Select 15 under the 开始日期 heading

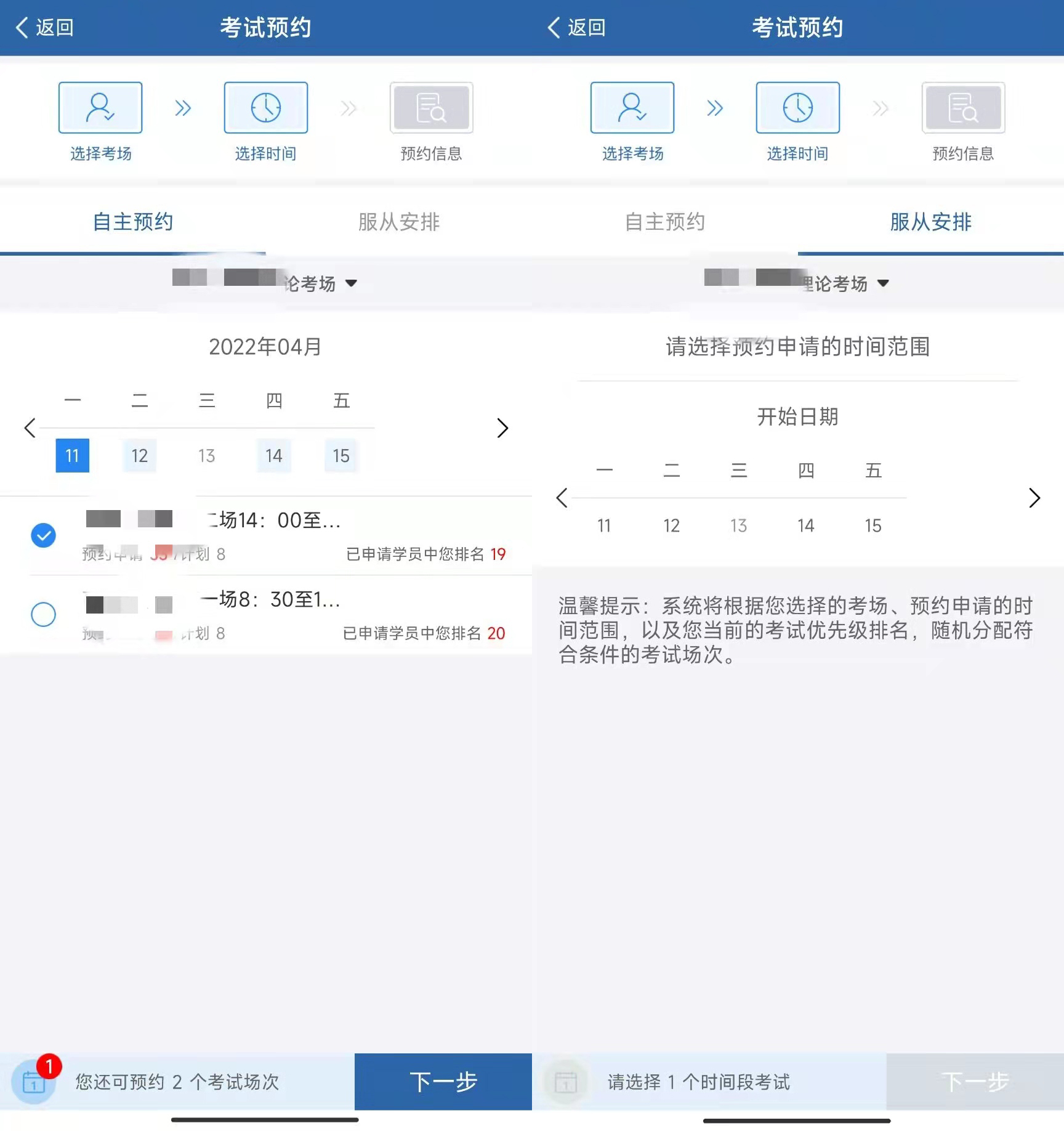point(873,525)
